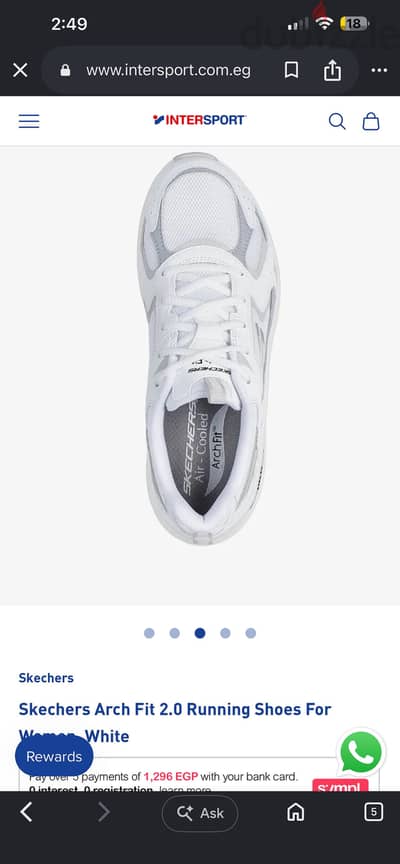
Task: Open the hamburger menu
Action: [29, 121]
